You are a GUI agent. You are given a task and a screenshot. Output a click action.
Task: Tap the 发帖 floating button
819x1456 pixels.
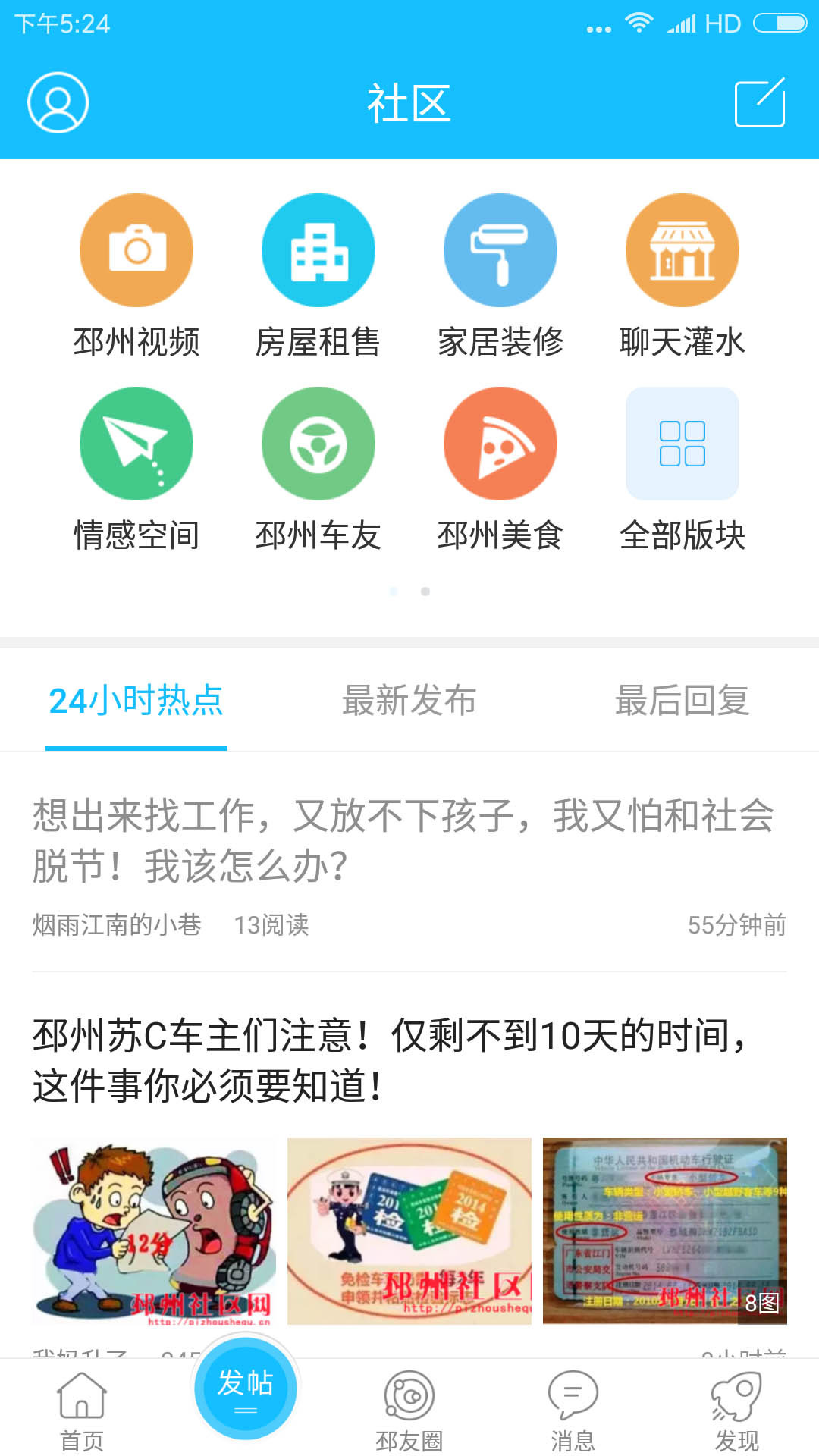tap(246, 1388)
